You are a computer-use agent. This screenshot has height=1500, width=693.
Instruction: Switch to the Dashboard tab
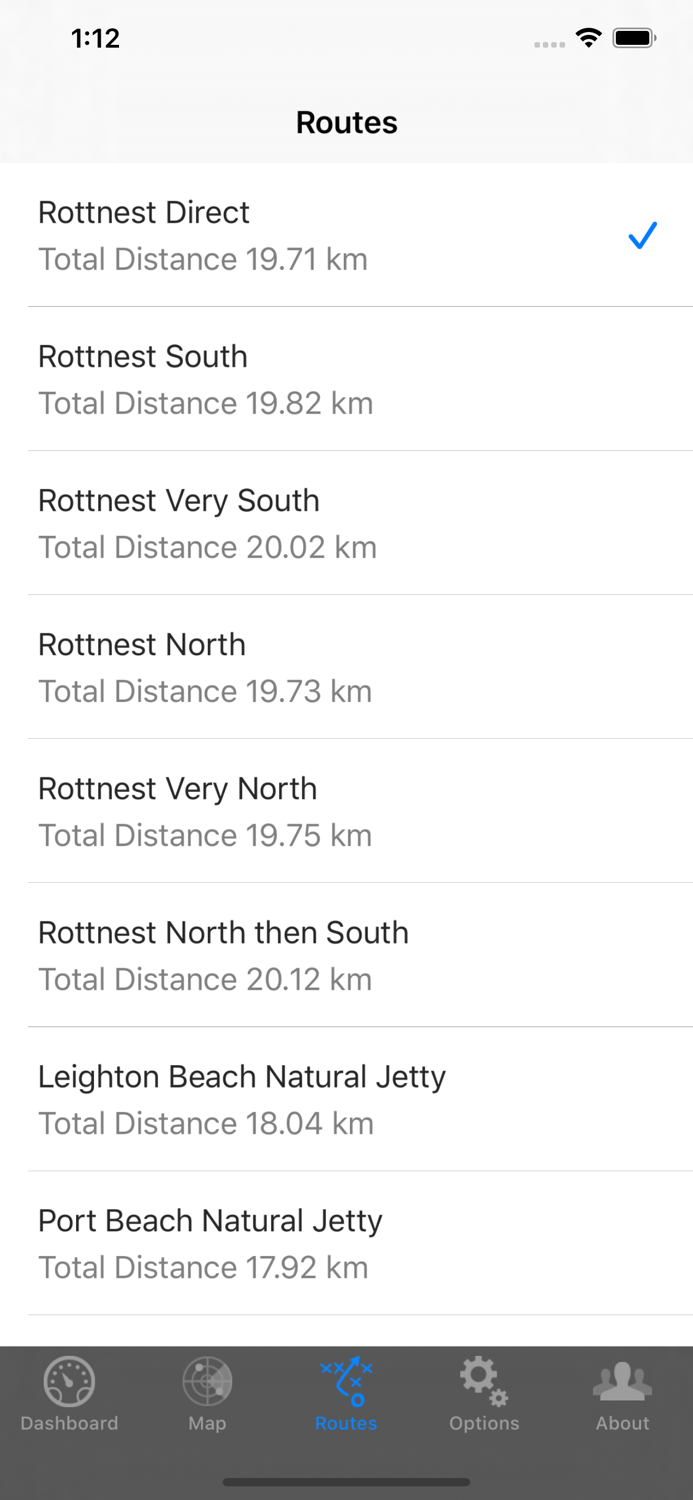(x=69, y=1394)
